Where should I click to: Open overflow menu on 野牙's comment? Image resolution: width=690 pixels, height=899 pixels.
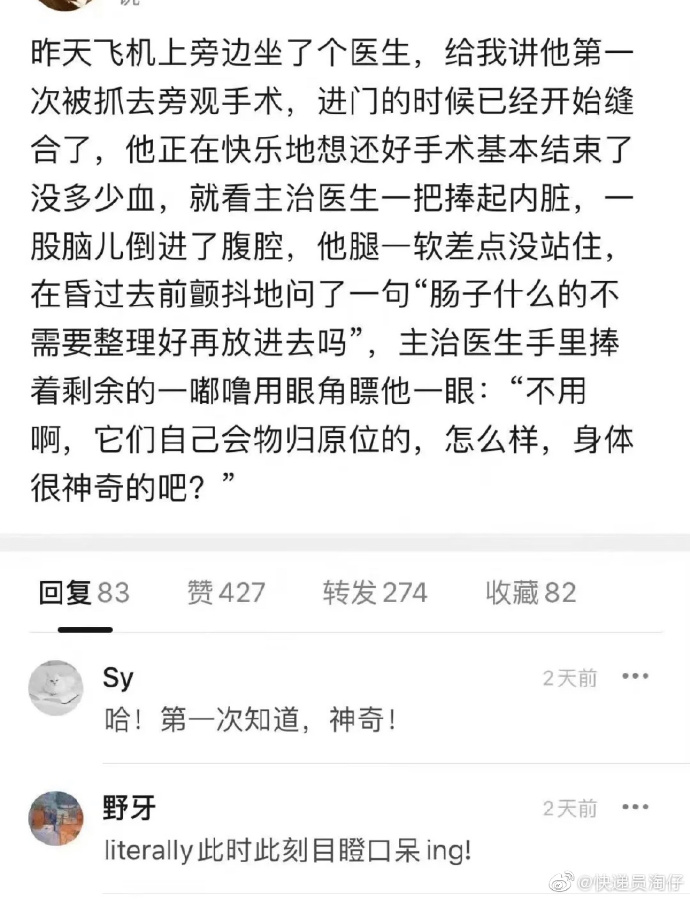635,807
